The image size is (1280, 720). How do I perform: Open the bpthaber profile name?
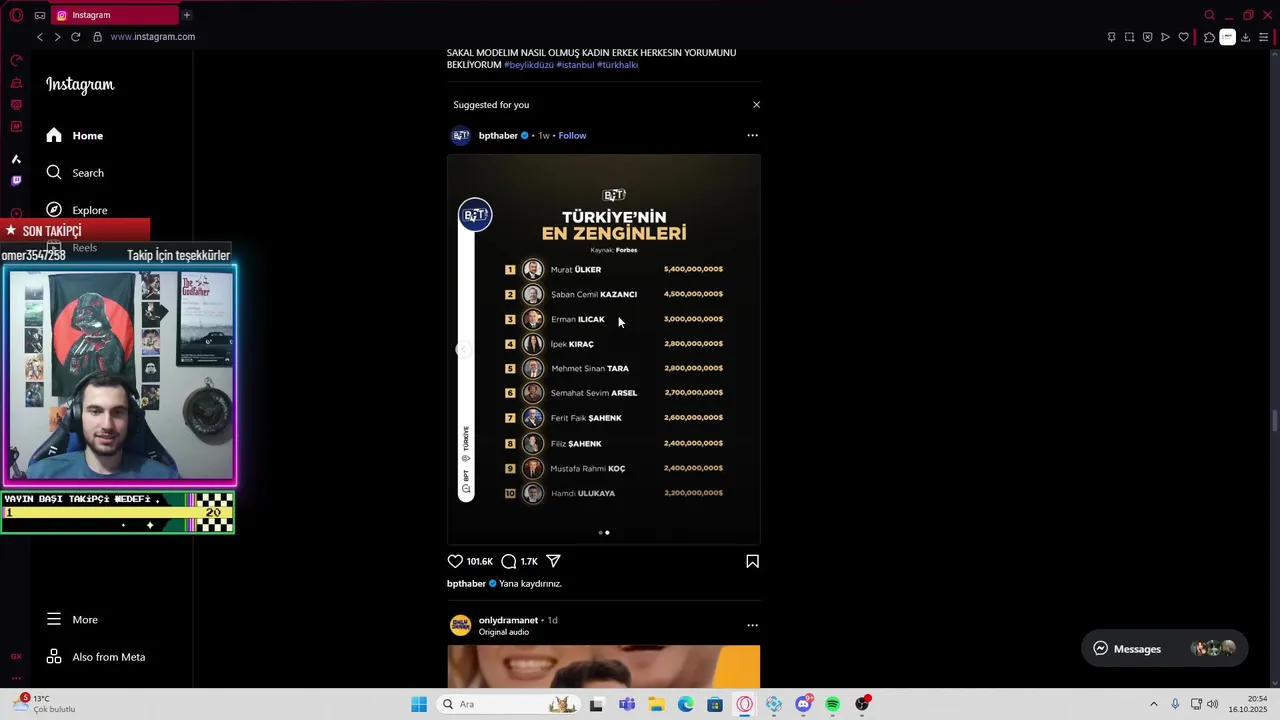(497, 135)
